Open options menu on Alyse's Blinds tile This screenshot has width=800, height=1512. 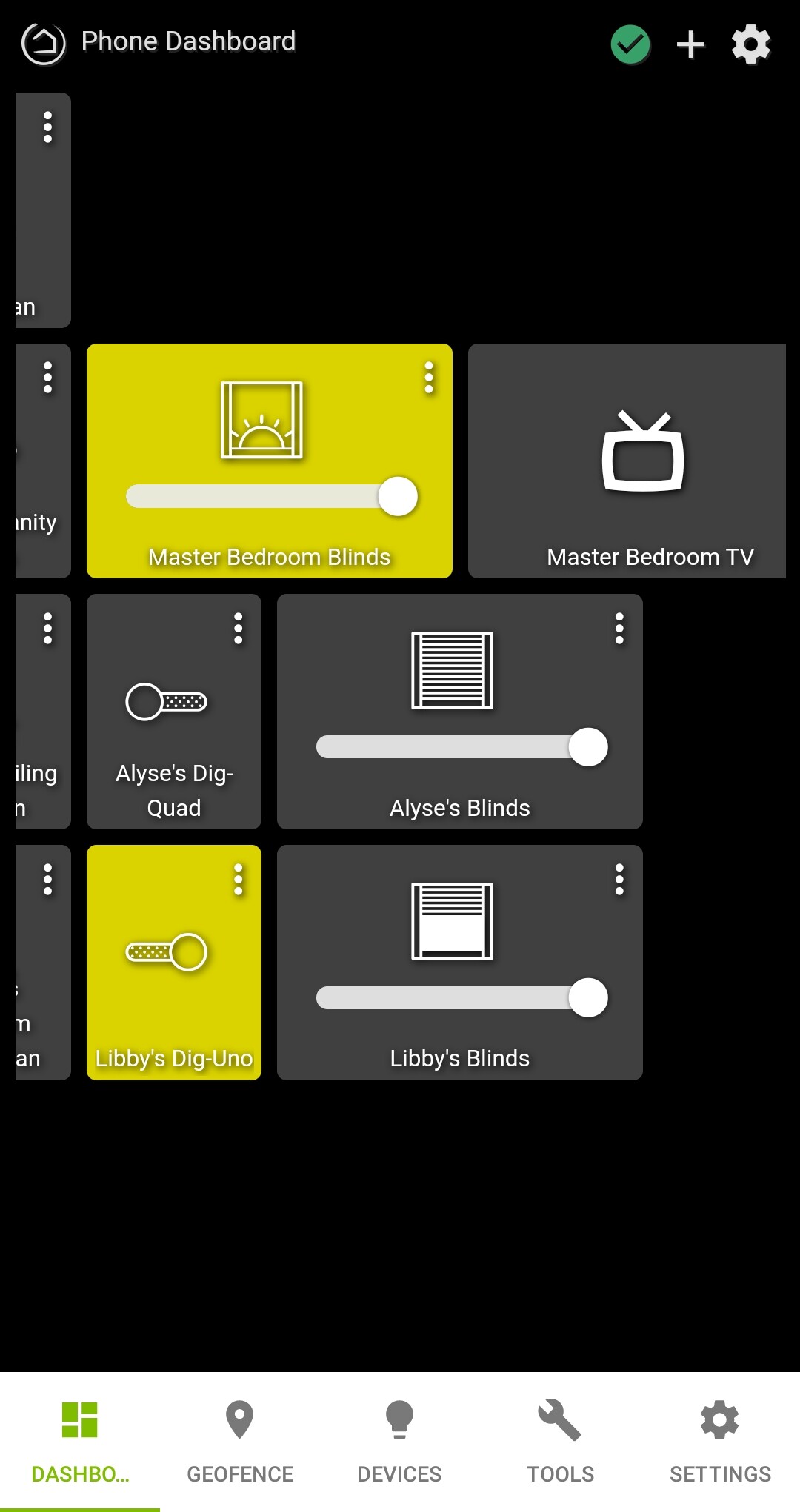click(619, 629)
